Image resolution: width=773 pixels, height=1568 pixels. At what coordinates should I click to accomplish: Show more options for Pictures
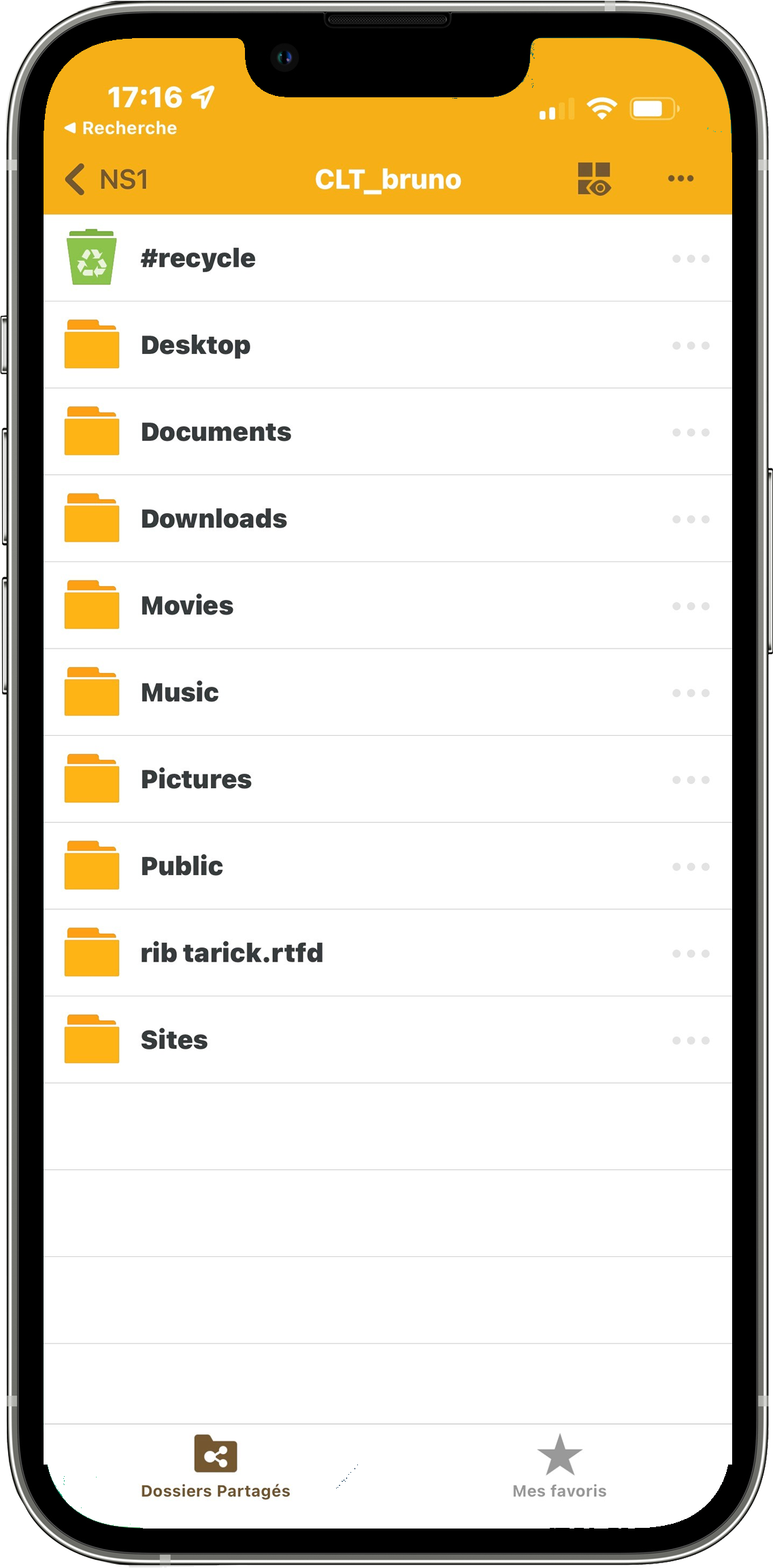click(691, 780)
